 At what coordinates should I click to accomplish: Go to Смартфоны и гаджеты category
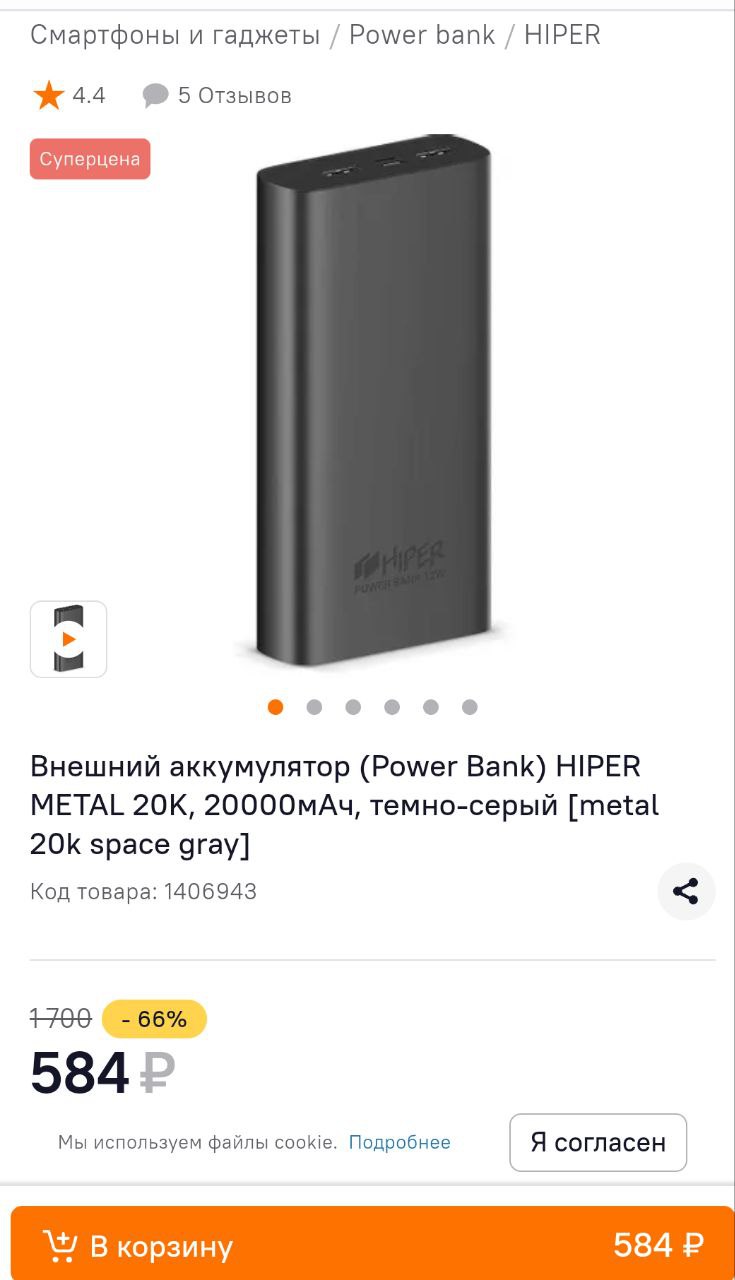(x=175, y=35)
